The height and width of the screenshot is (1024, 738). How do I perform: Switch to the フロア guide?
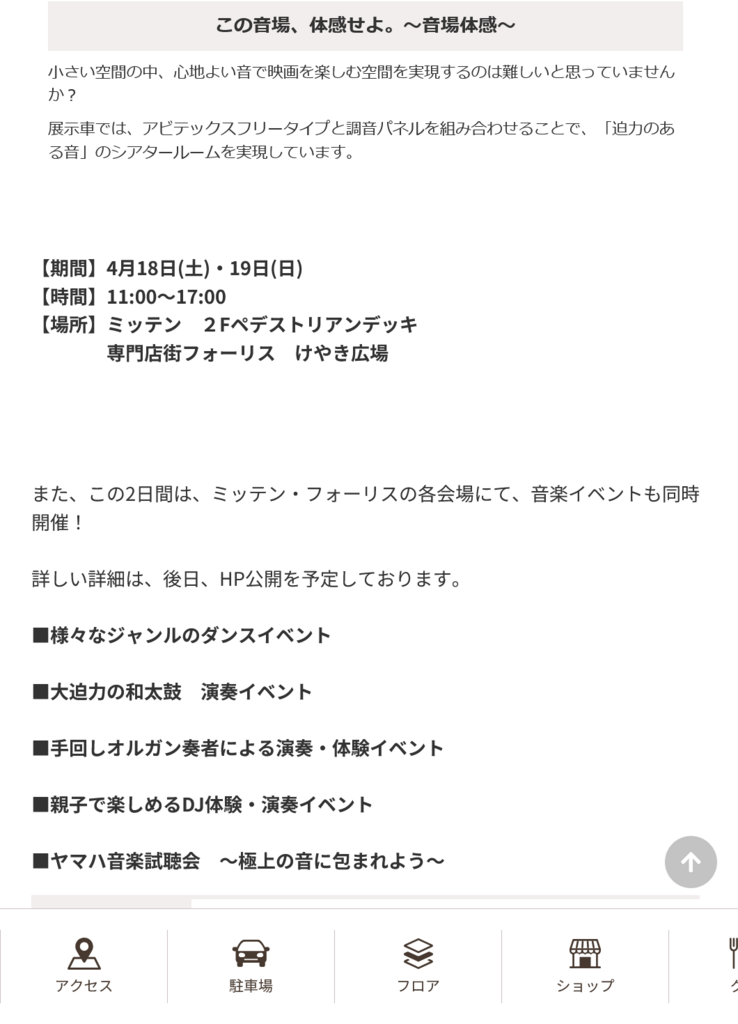click(418, 965)
